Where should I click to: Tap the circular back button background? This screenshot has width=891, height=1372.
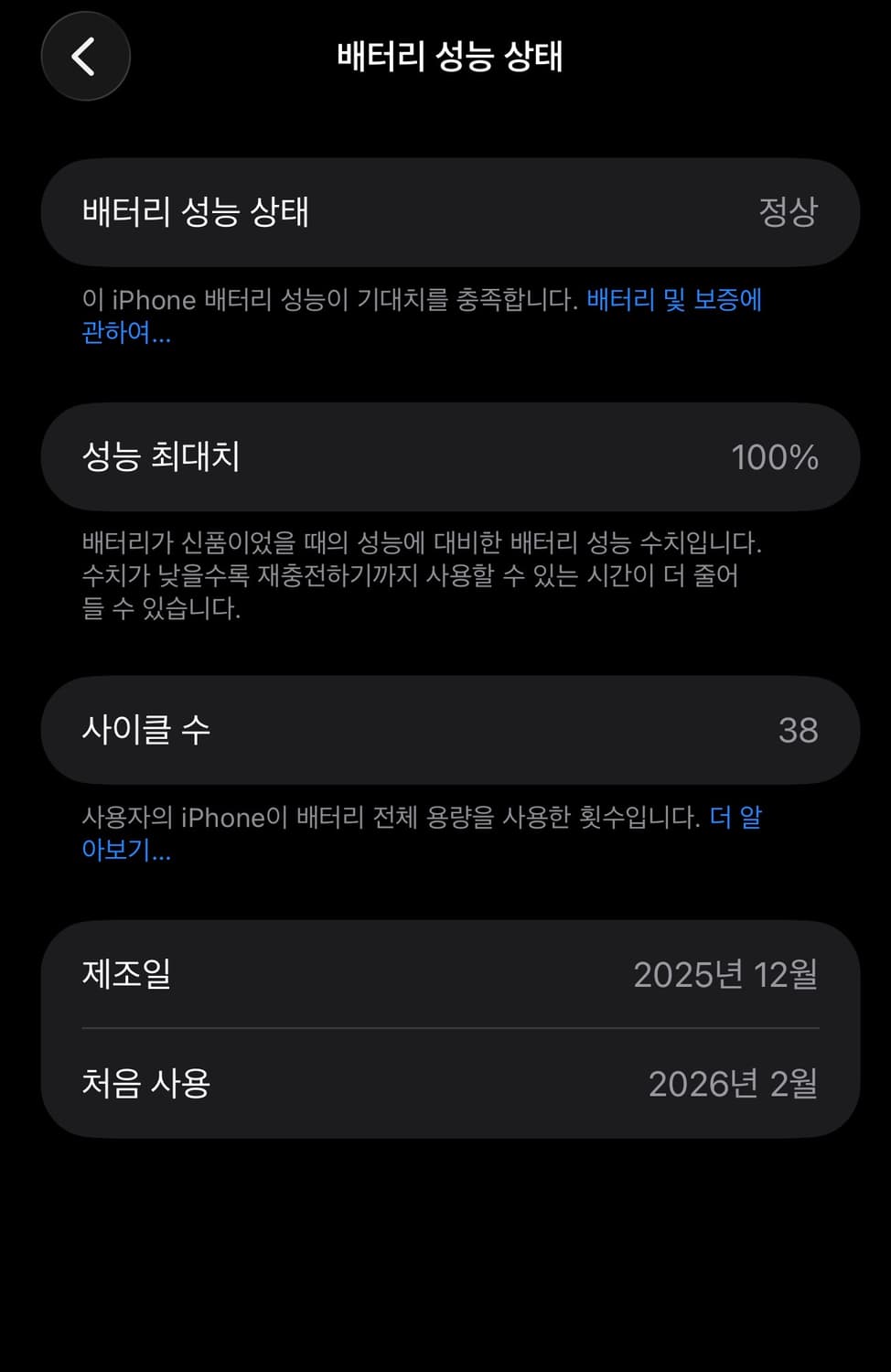[86, 56]
